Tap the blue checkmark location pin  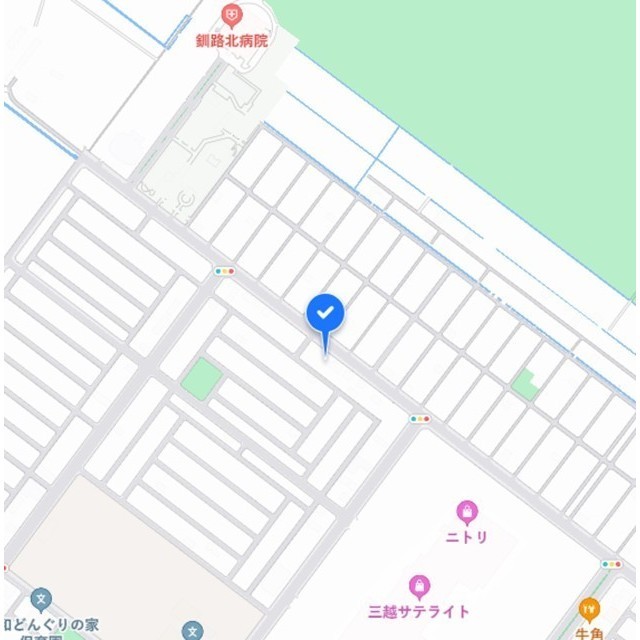(x=325, y=316)
